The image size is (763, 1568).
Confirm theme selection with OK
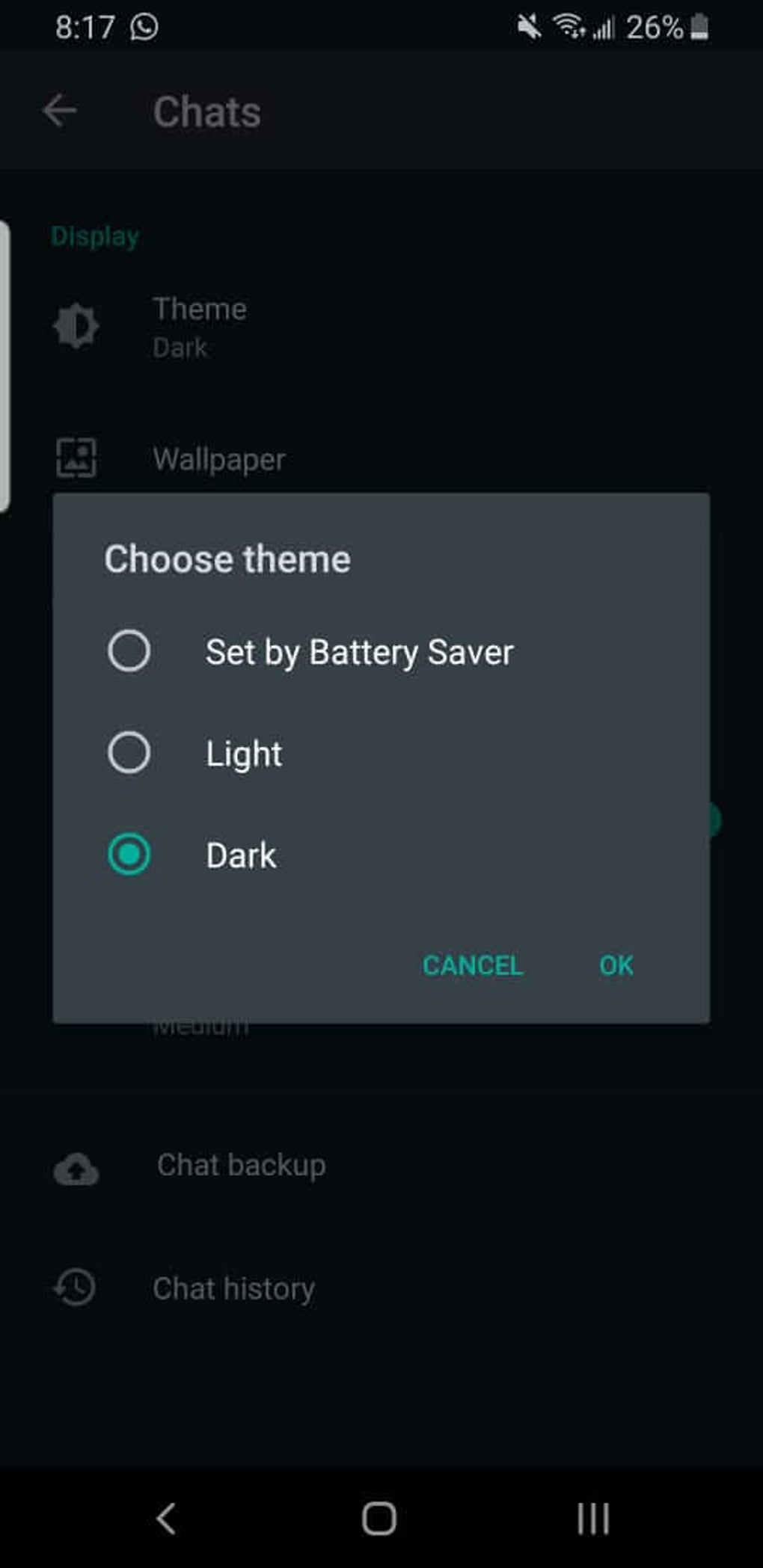click(616, 965)
